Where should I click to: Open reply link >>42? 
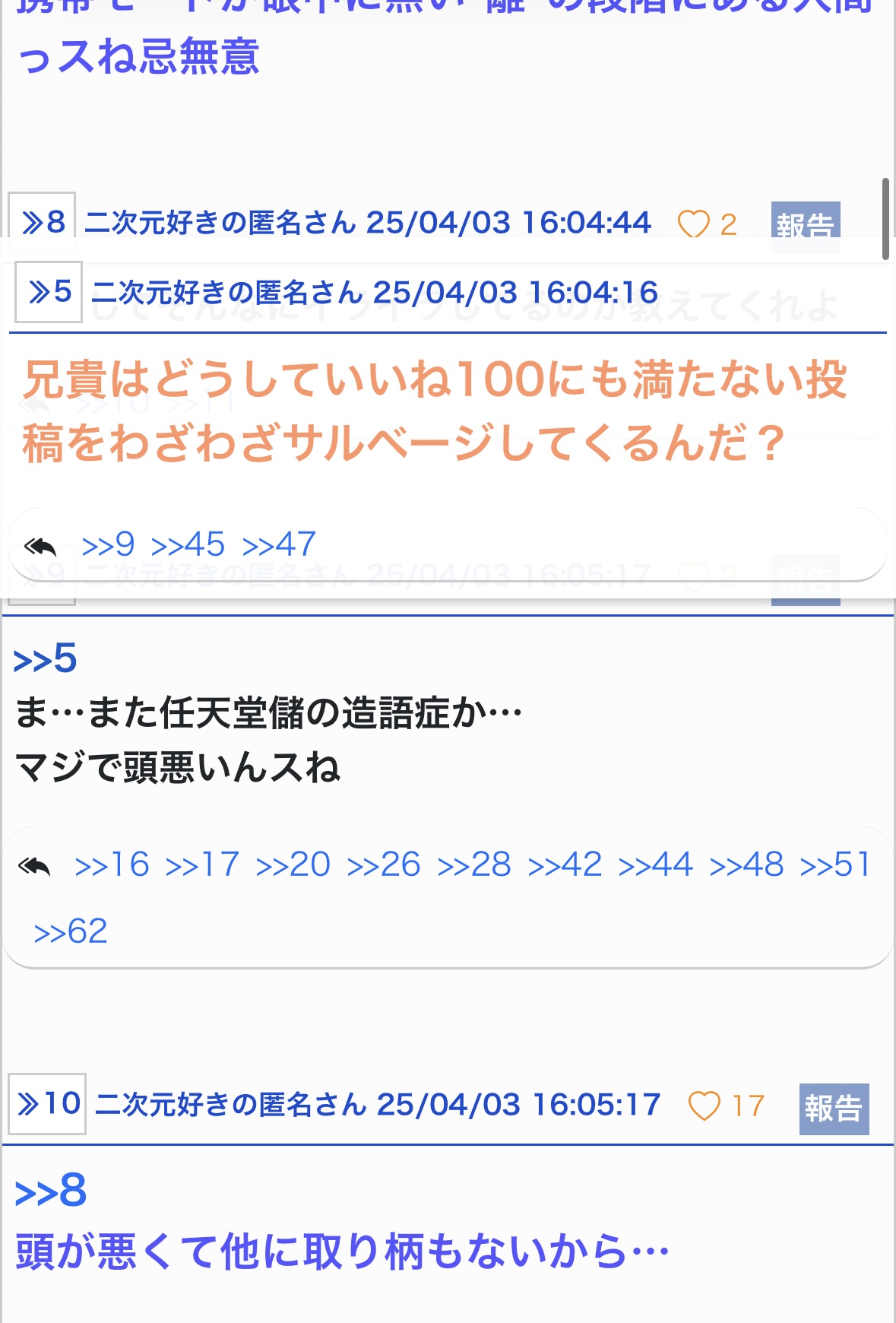pos(565,865)
